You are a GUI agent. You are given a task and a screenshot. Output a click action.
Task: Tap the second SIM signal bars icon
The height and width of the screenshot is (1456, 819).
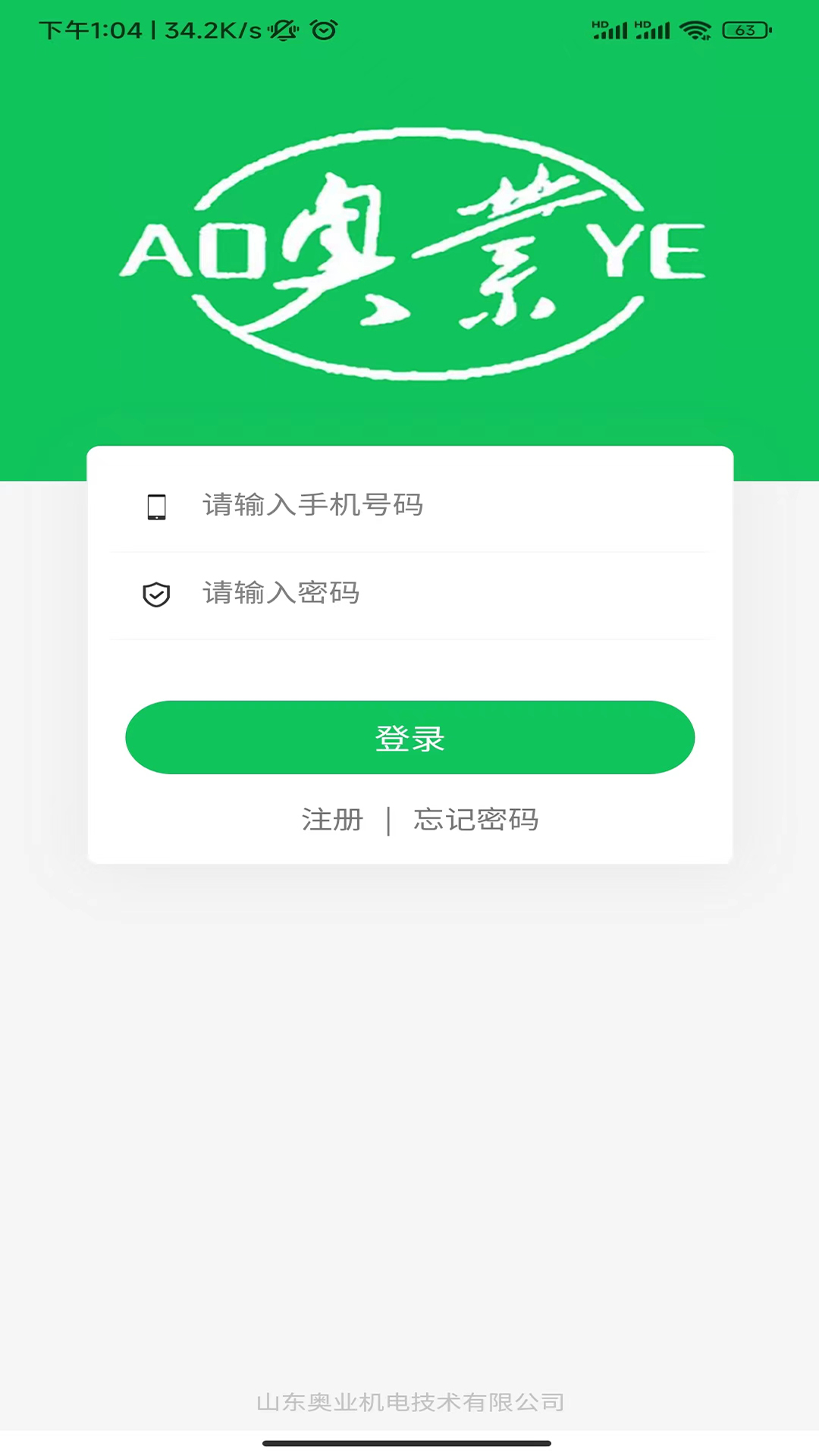coord(652,32)
